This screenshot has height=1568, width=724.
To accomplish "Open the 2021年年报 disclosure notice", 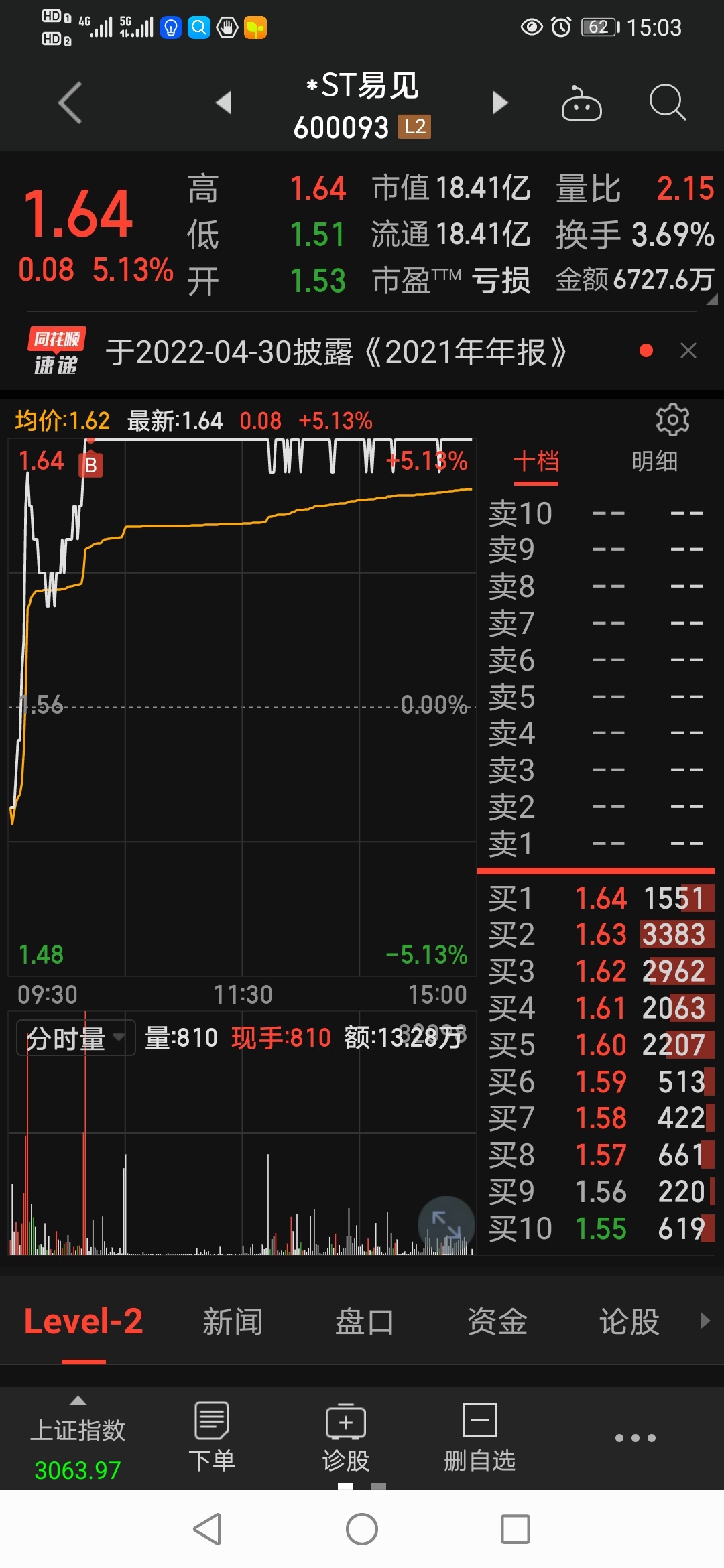I will [x=336, y=352].
